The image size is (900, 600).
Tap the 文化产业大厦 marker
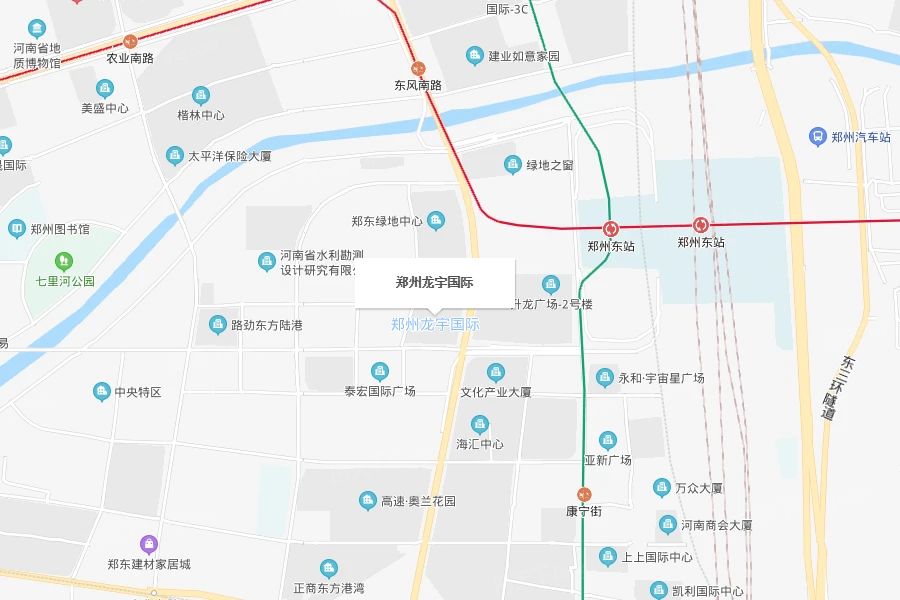click(x=495, y=373)
